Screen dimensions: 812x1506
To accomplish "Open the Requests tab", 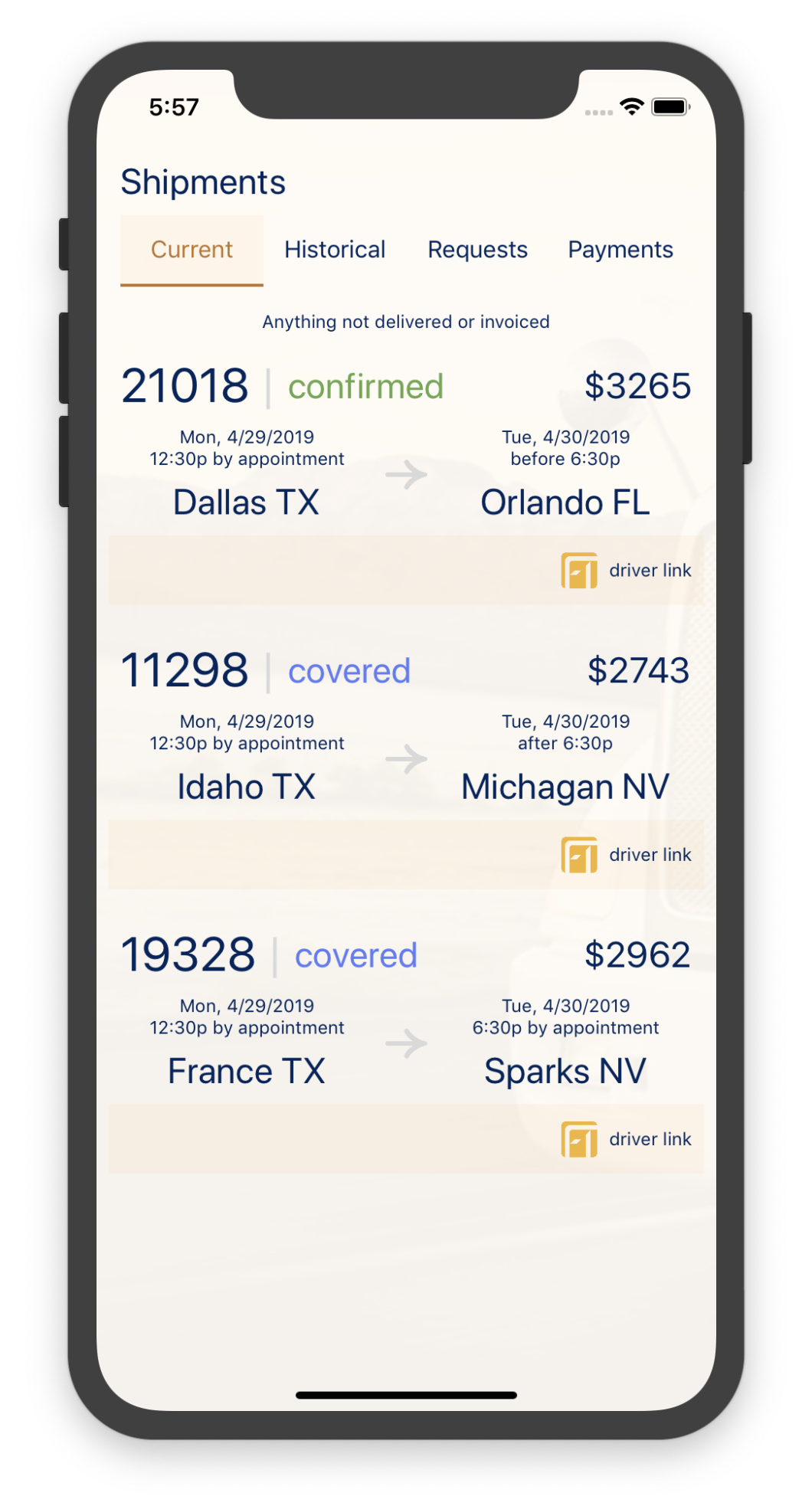I will point(477,250).
